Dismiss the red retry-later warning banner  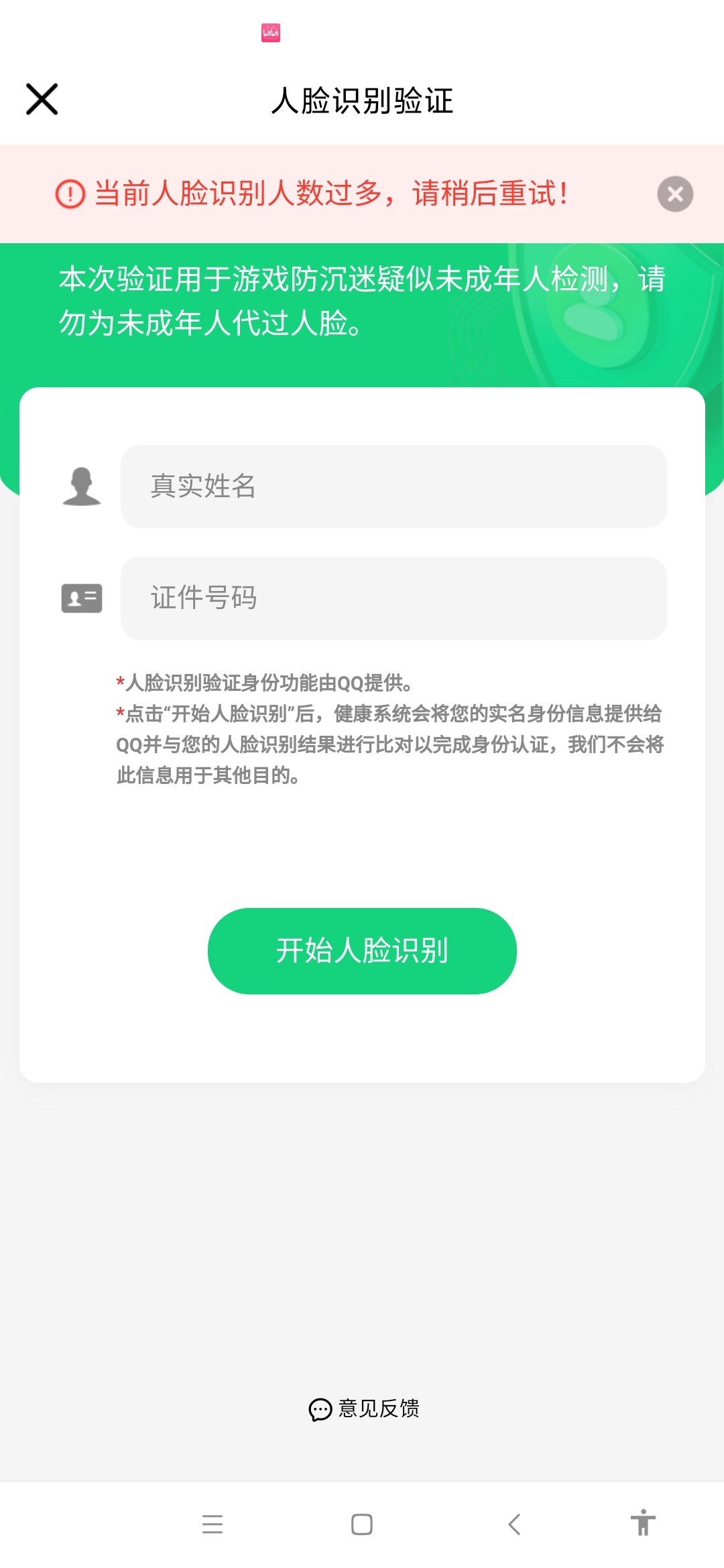(675, 194)
